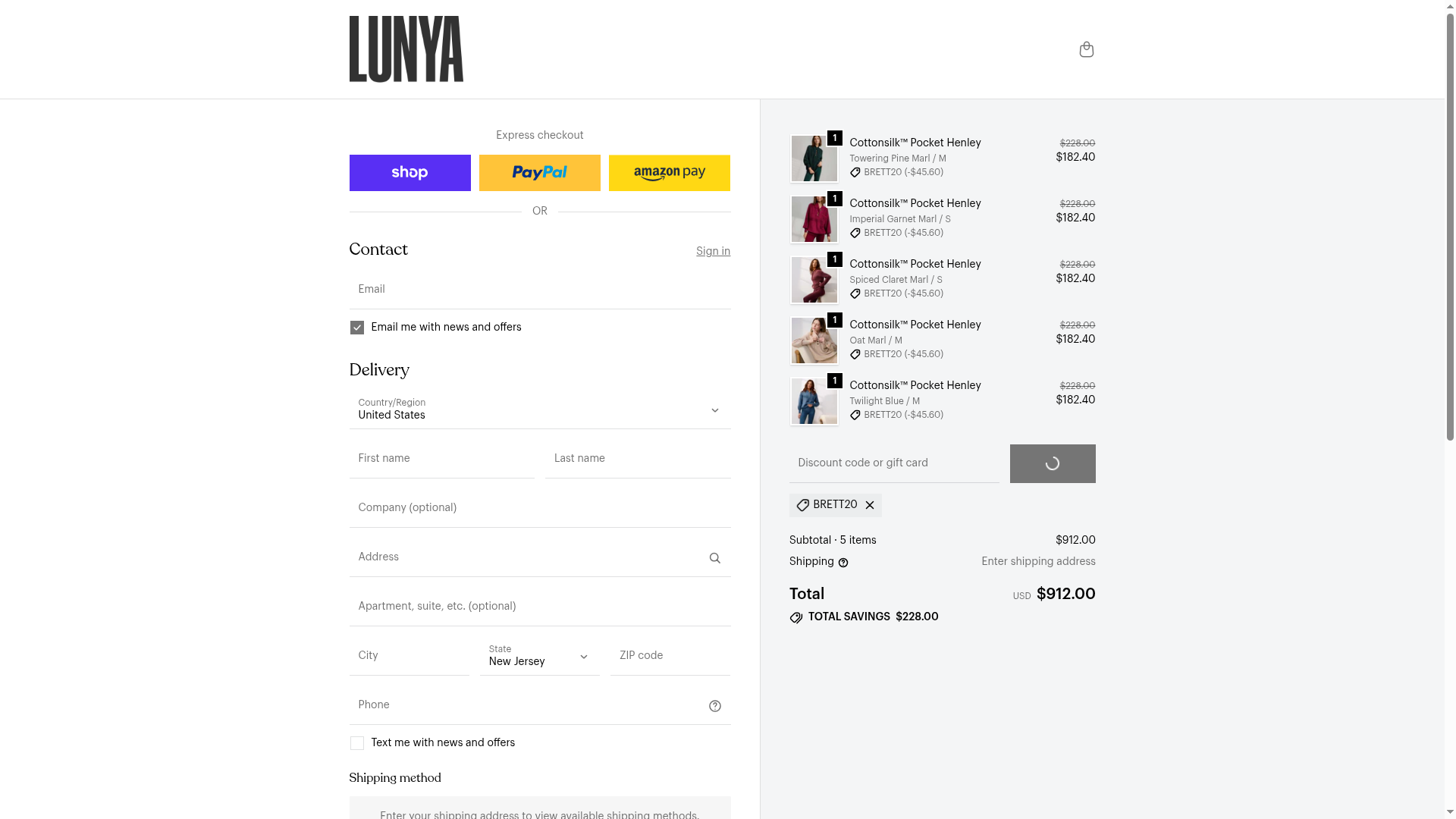Expand the Country/Region dropdown
This screenshot has height=819, width=1456.
pyautogui.click(x=539, y=409)
